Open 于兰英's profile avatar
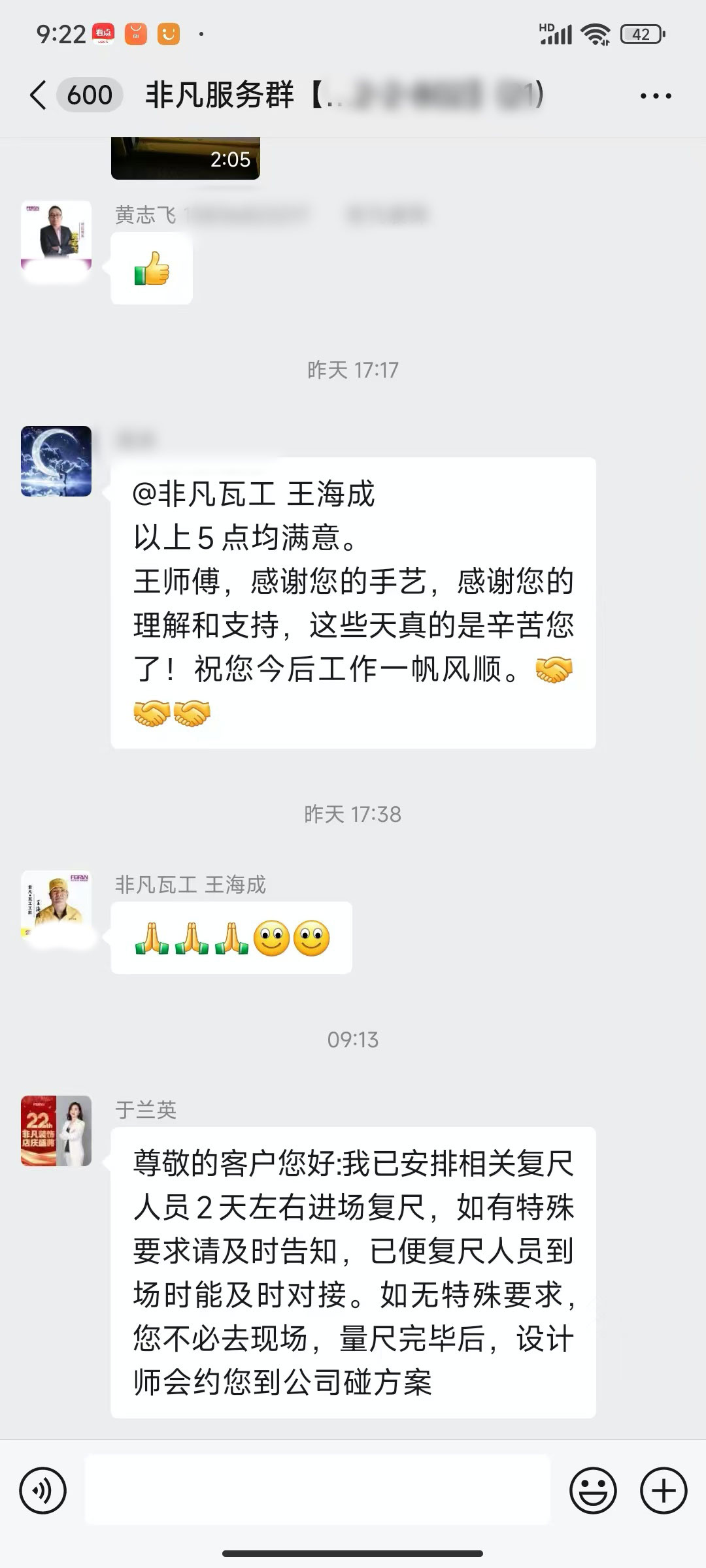The width and height of the screenshot is (706, 1568). pyautogui.click(x=56, y=1131)
